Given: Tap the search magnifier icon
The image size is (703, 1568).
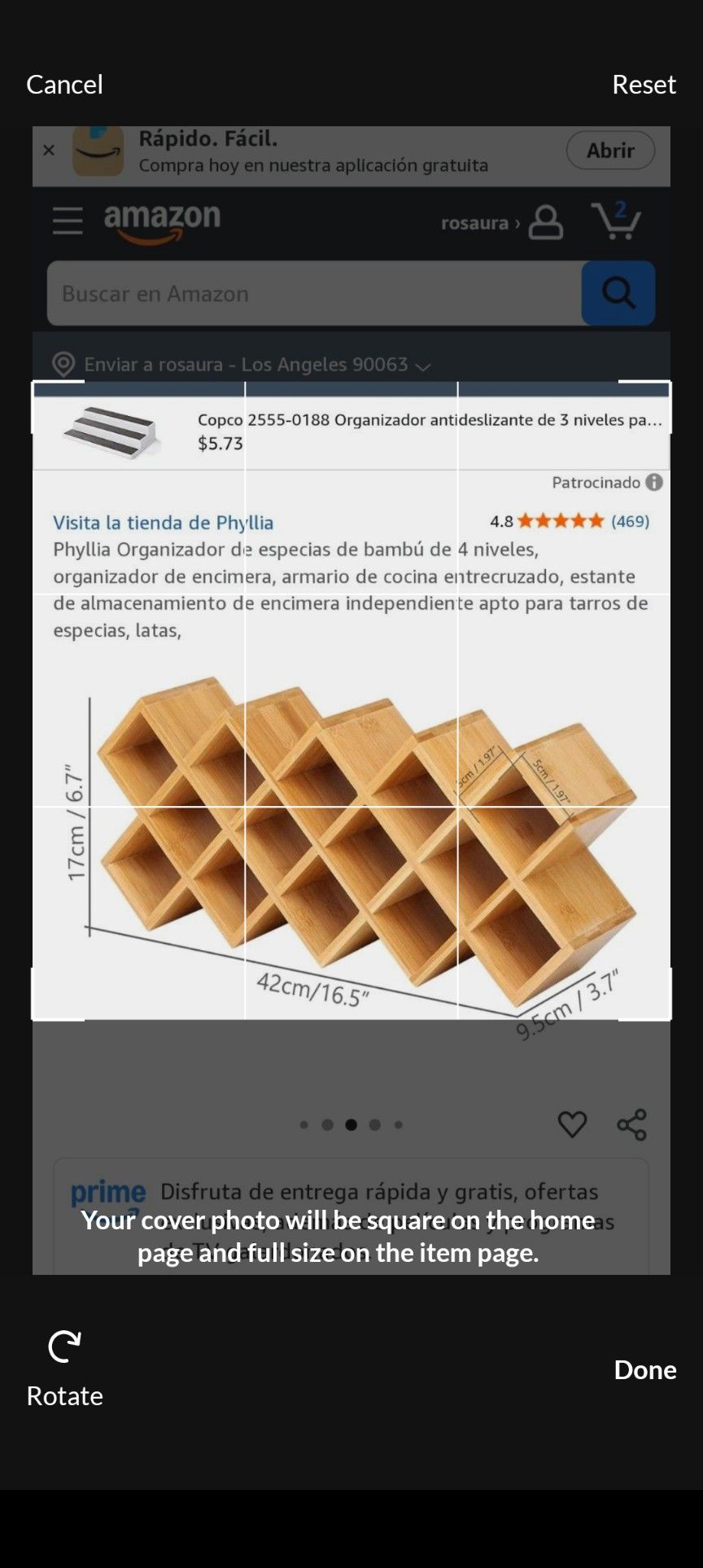Looking at the screenshot, I should tap(618, 293).
